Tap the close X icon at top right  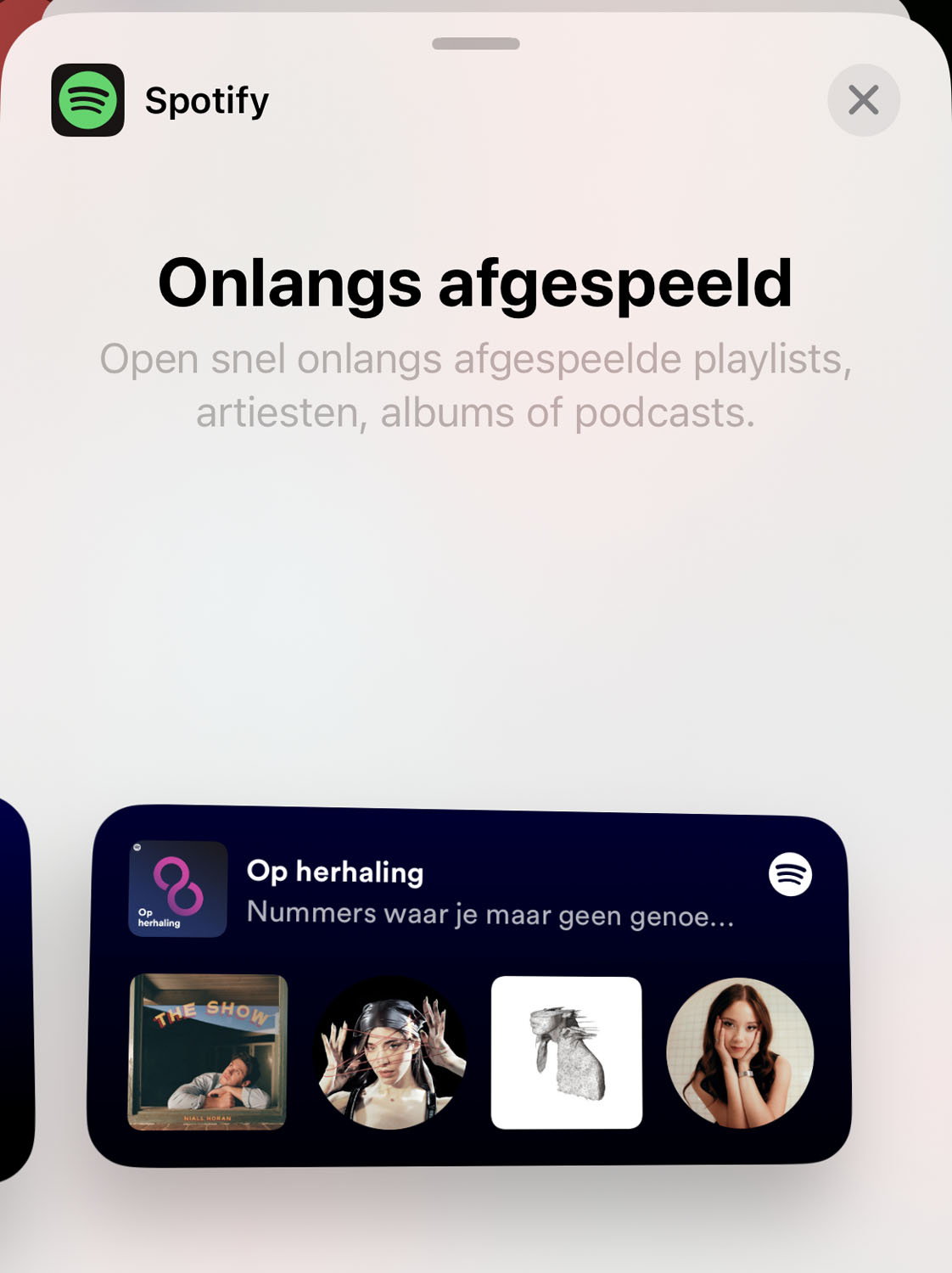(x=864, y=100)
